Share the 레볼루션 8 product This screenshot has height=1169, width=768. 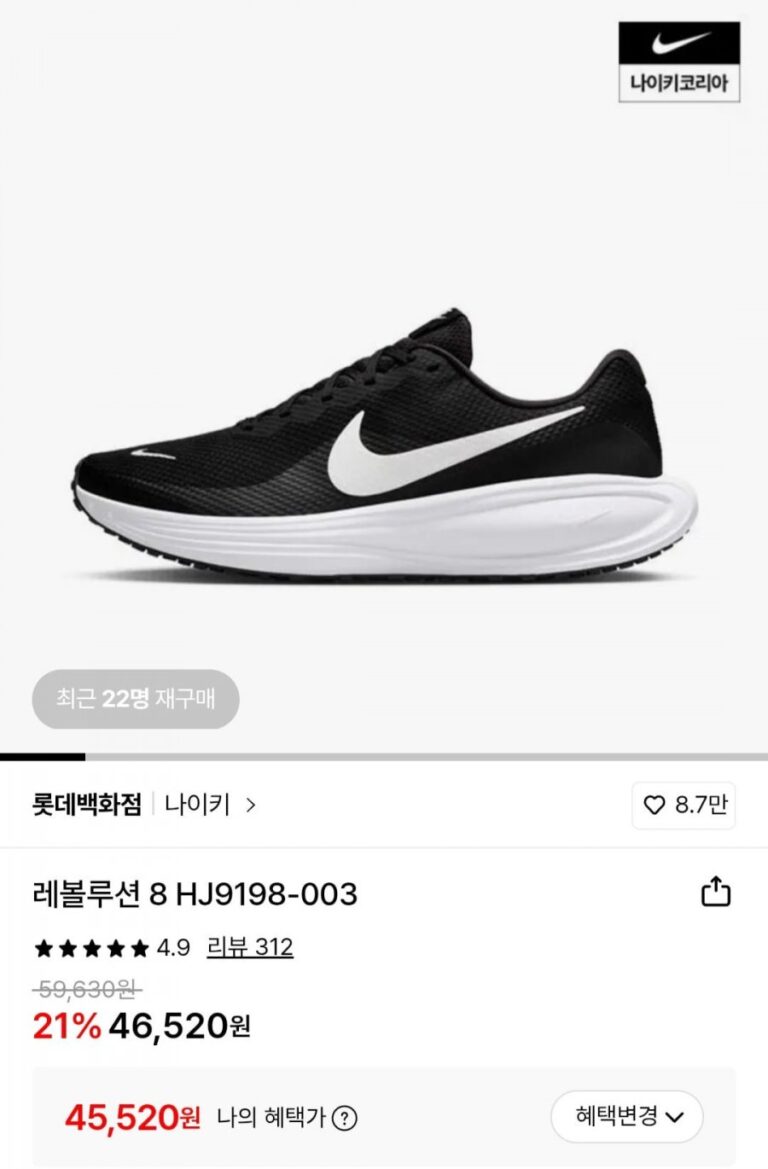click(x=716, y=892)
